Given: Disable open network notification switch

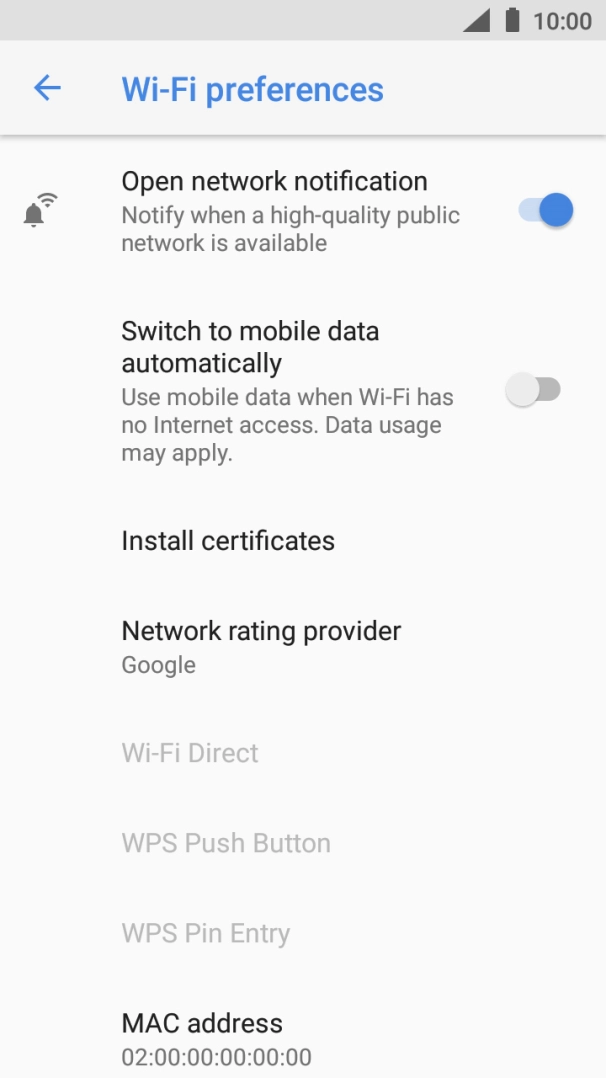Looking at the screenshot, I should pyautogui.click(x=545, y=211).
